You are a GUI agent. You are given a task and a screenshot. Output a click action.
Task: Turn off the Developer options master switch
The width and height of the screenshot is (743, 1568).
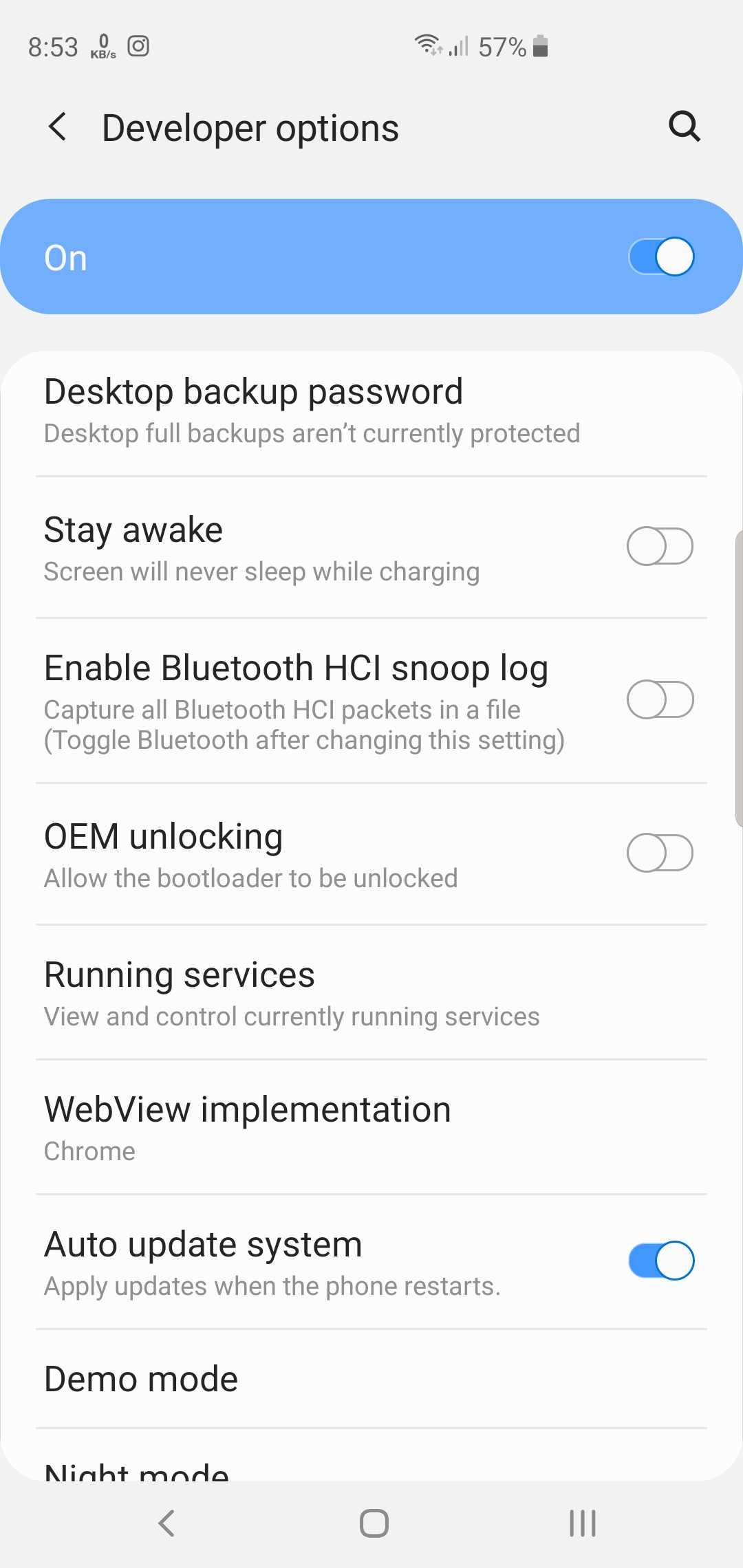[660, 257]
